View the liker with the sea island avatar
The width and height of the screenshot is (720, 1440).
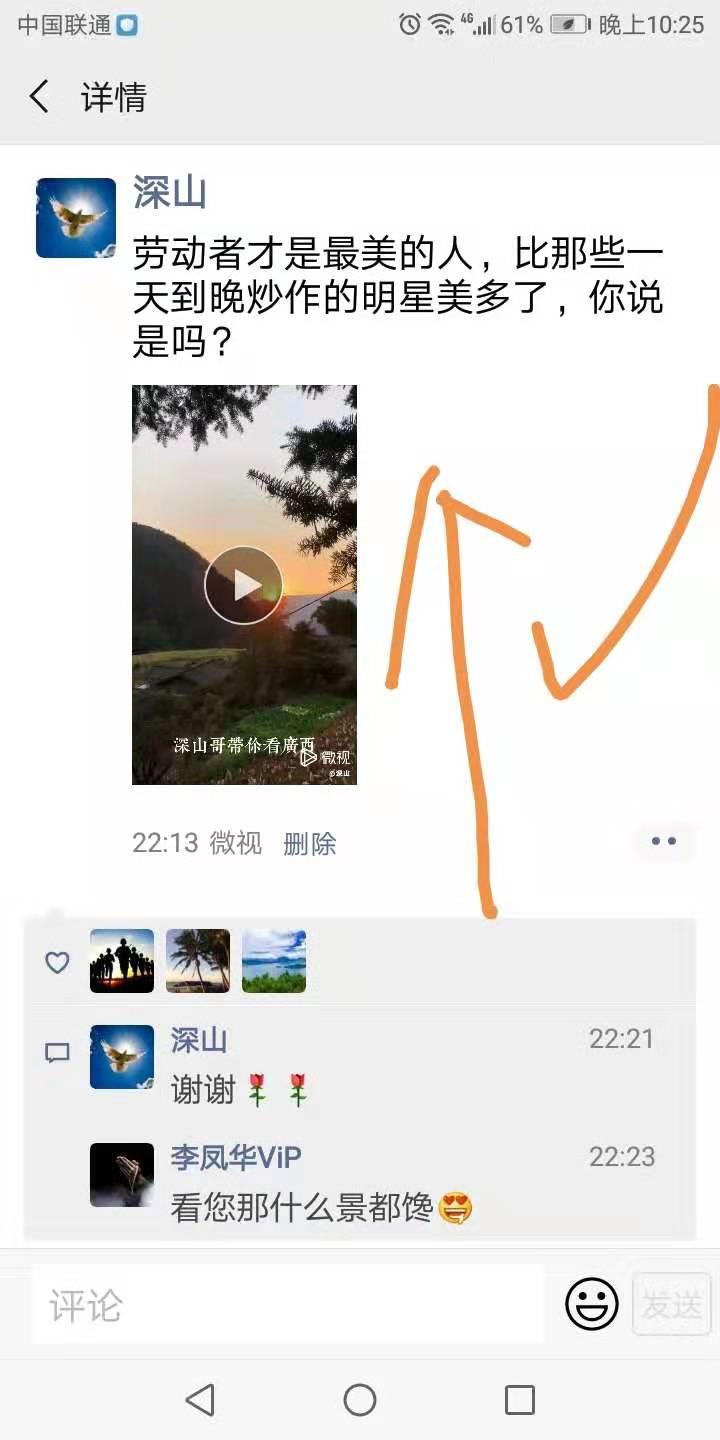pyautogui.click(x=274, y=961)
